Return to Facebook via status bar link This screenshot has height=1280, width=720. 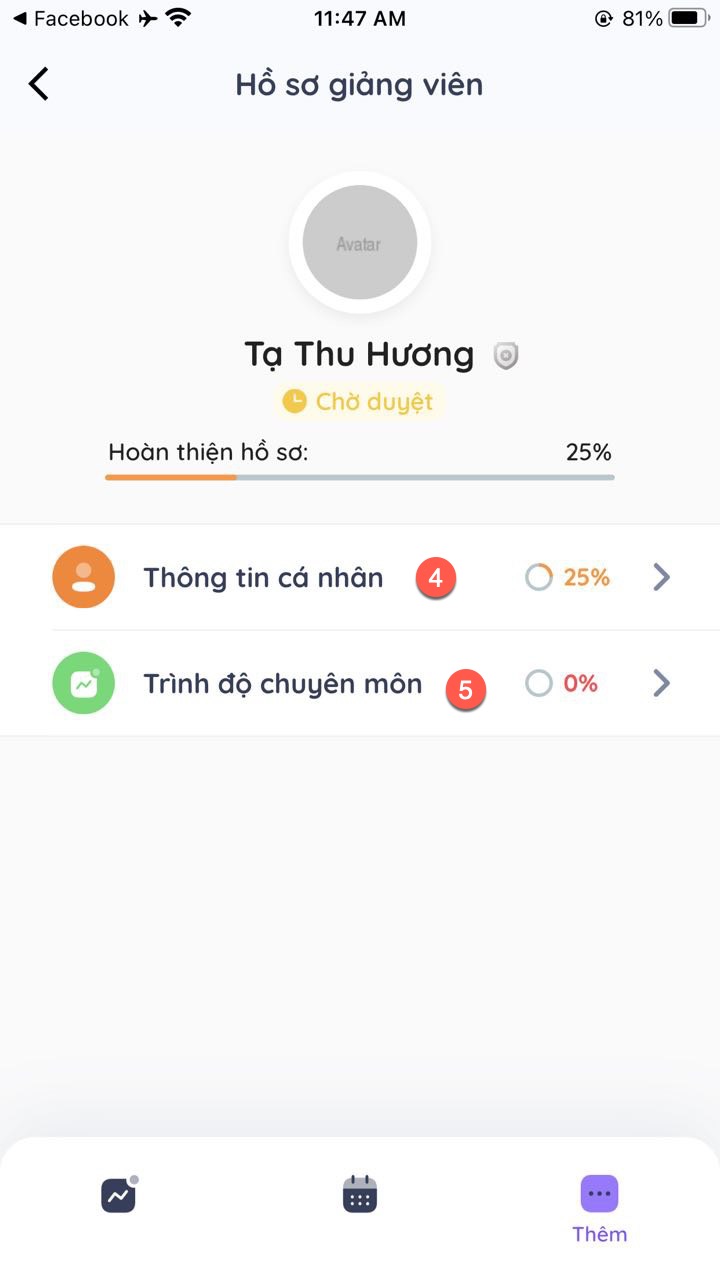click(x=70, y=18)
